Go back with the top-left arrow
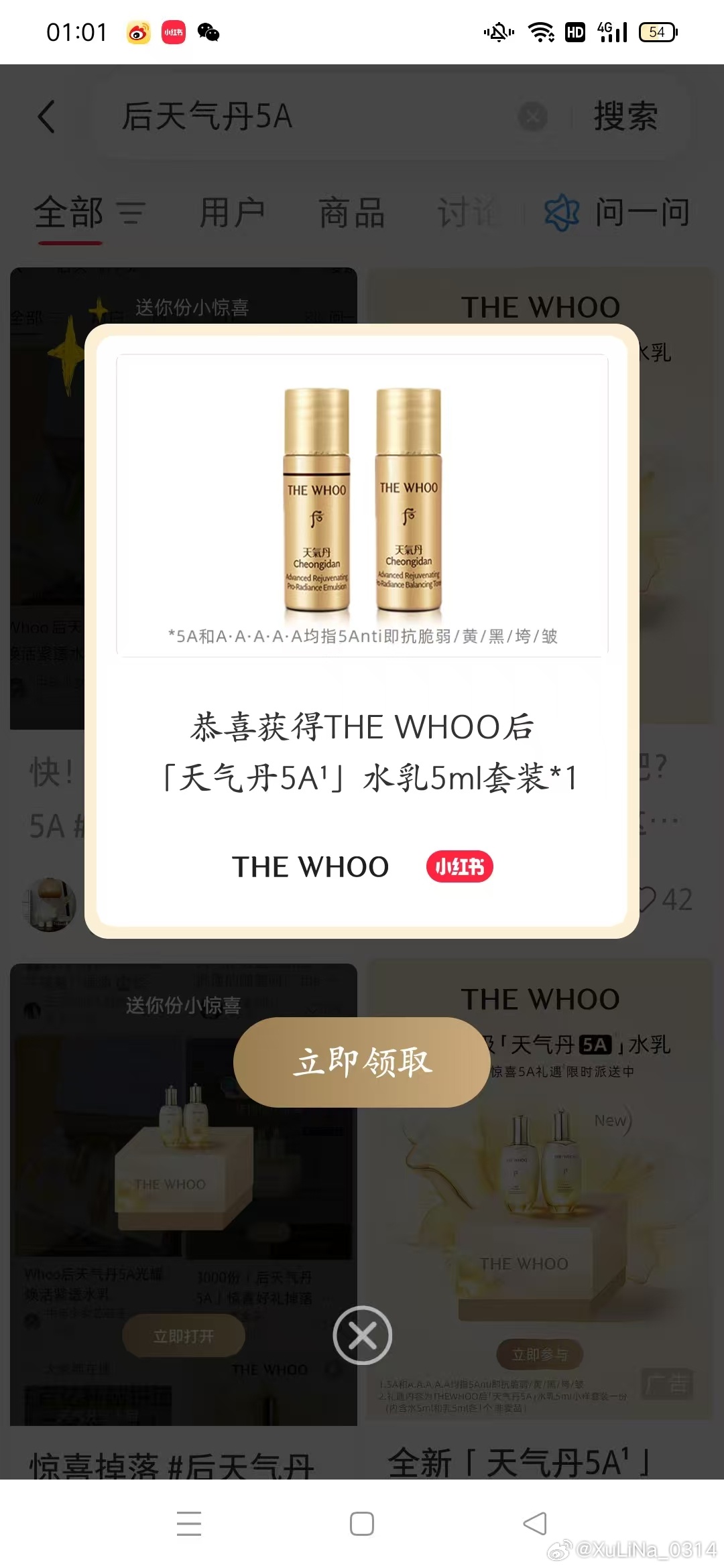Image resolution: width=724 pixels, height=1568 pixels. [x=46, y=117]
